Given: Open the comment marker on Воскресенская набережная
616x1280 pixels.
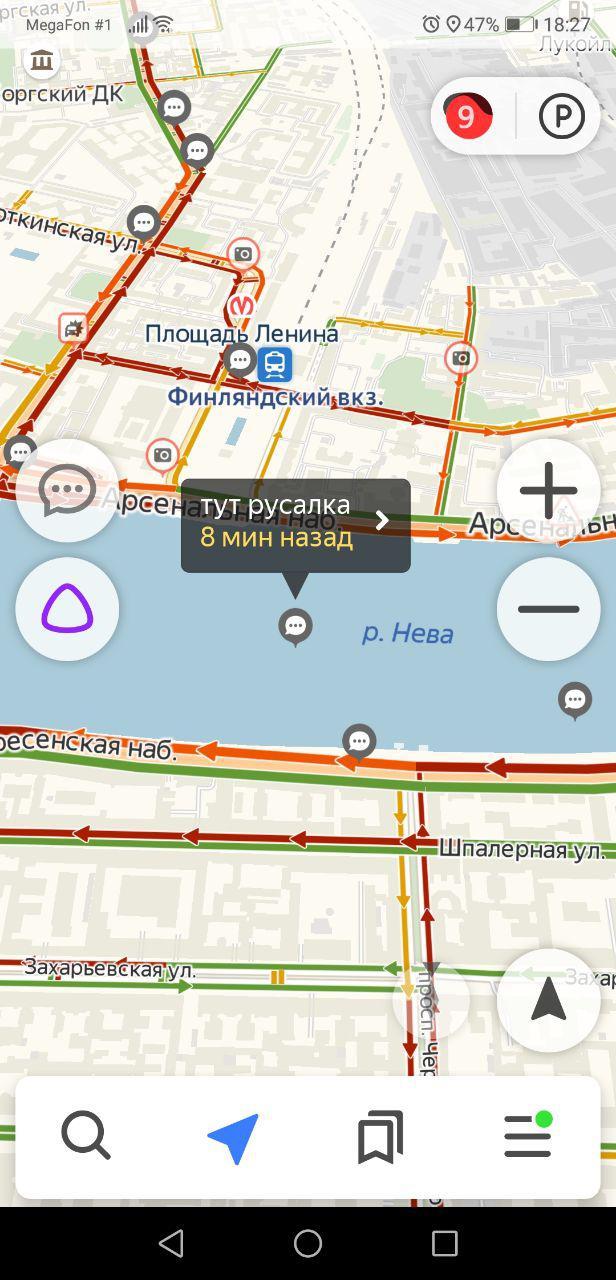Looking at the screenshot, I should (x=359, y=741).
